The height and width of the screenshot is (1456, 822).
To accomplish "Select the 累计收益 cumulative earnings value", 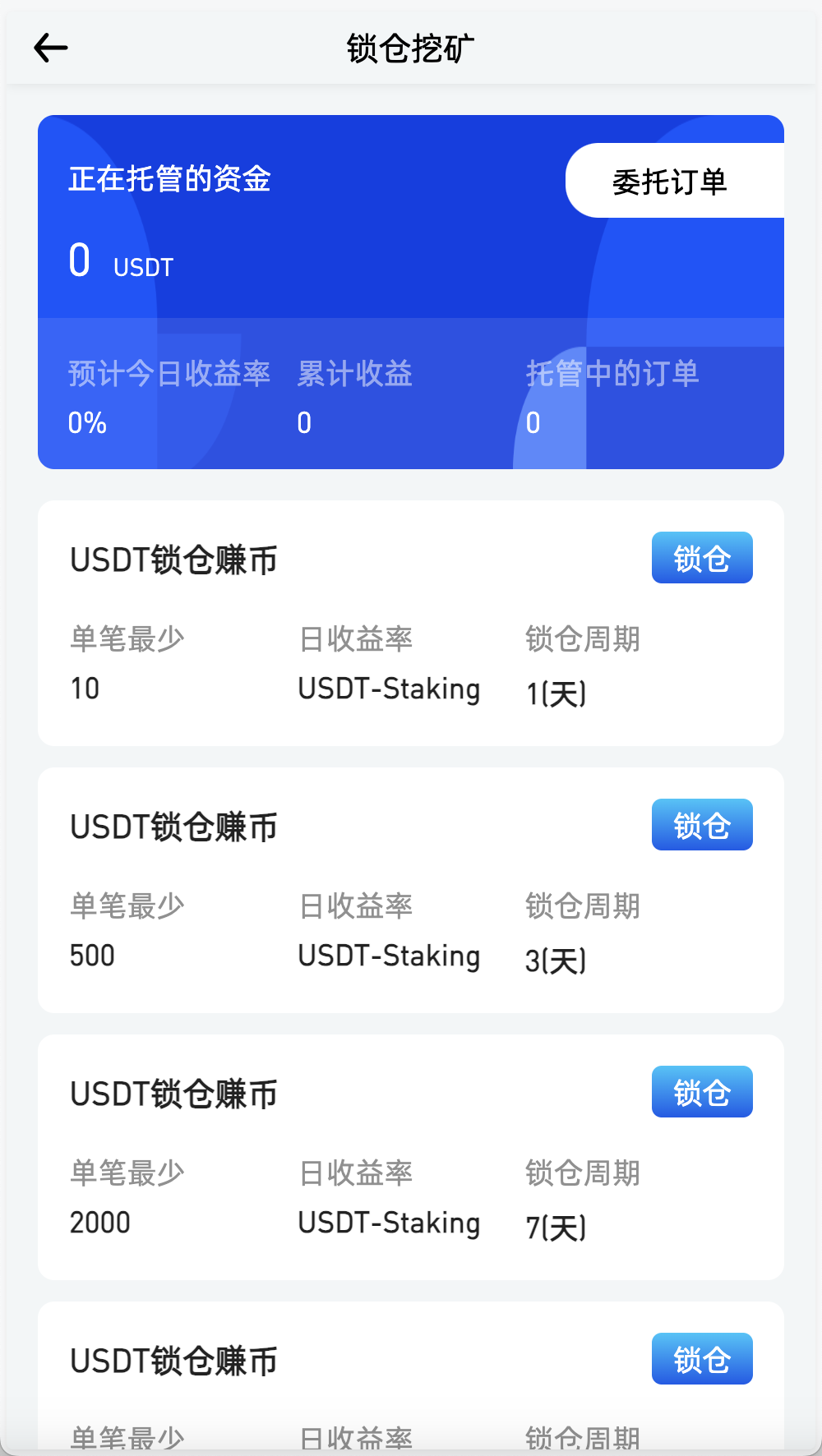I will pos(304,422).
